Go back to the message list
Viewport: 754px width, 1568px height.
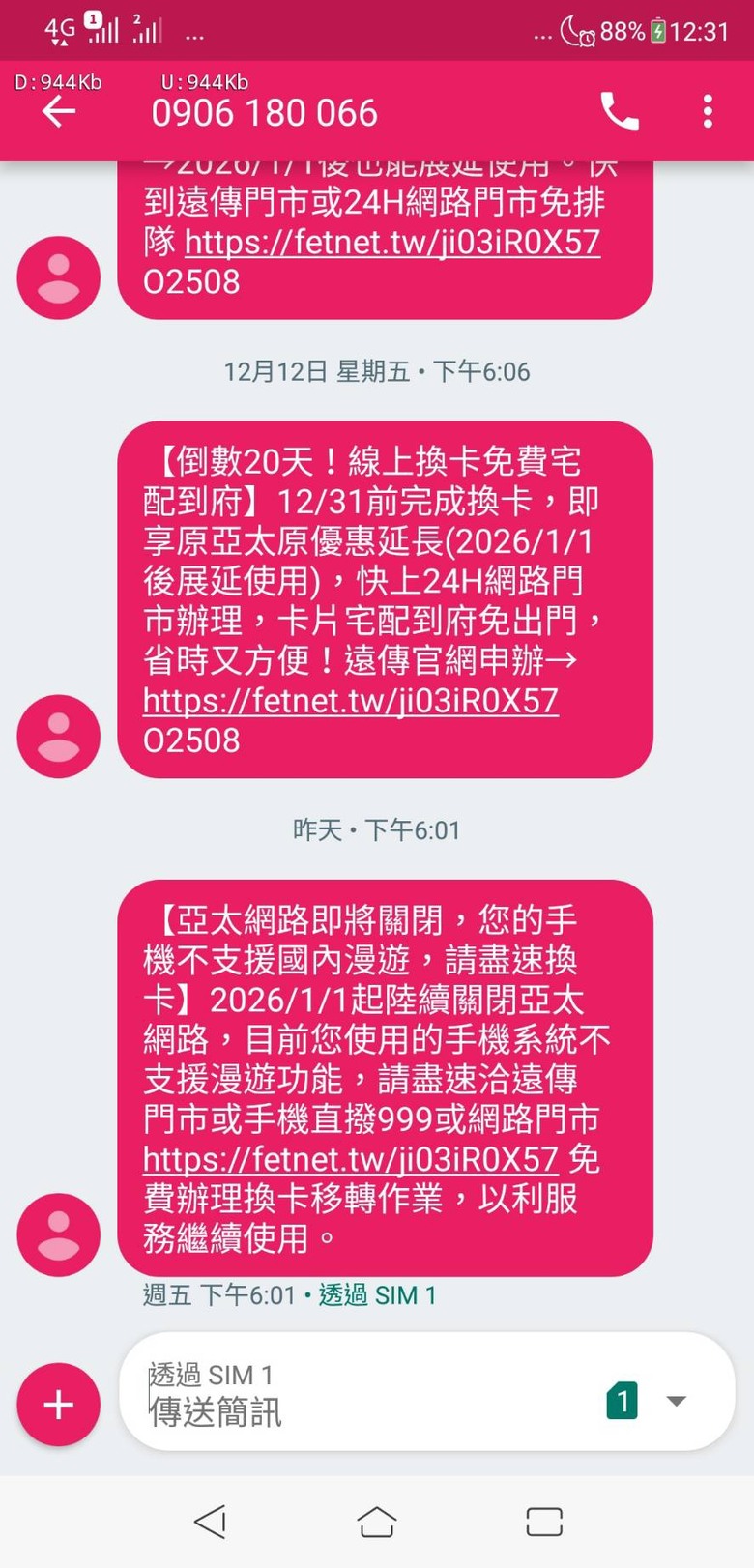point(59,112)
